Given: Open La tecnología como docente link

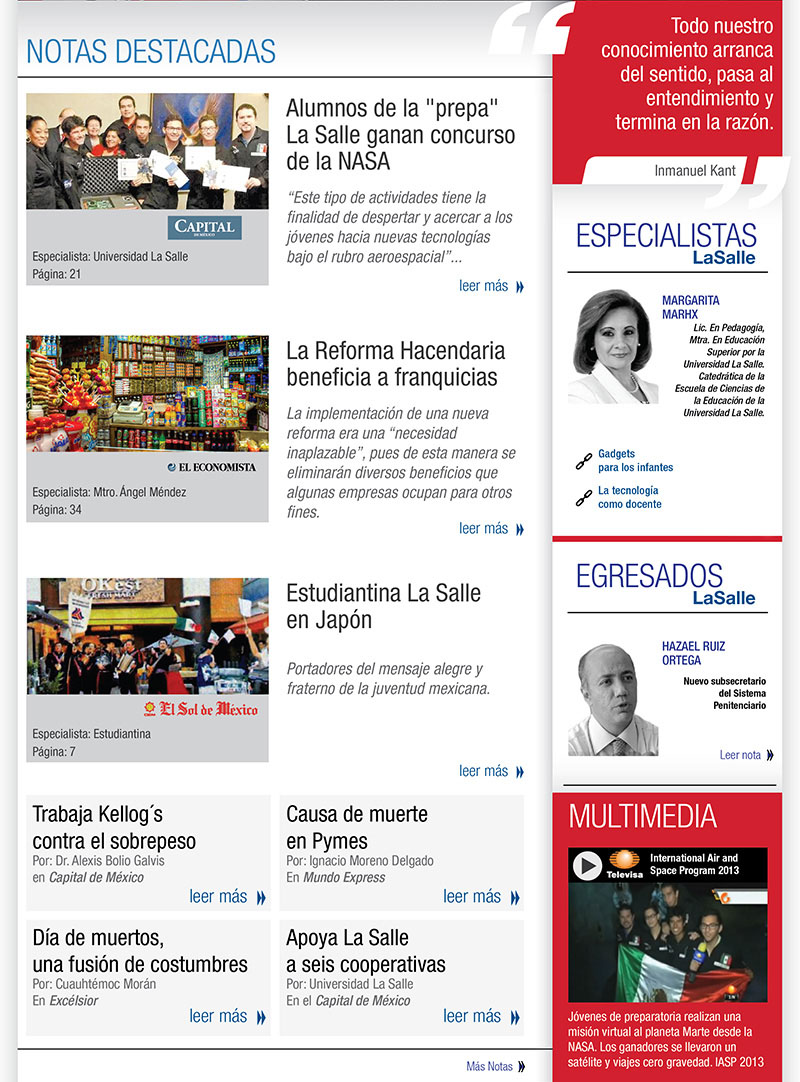Looking at the screenshot, I should pos(630,497).
